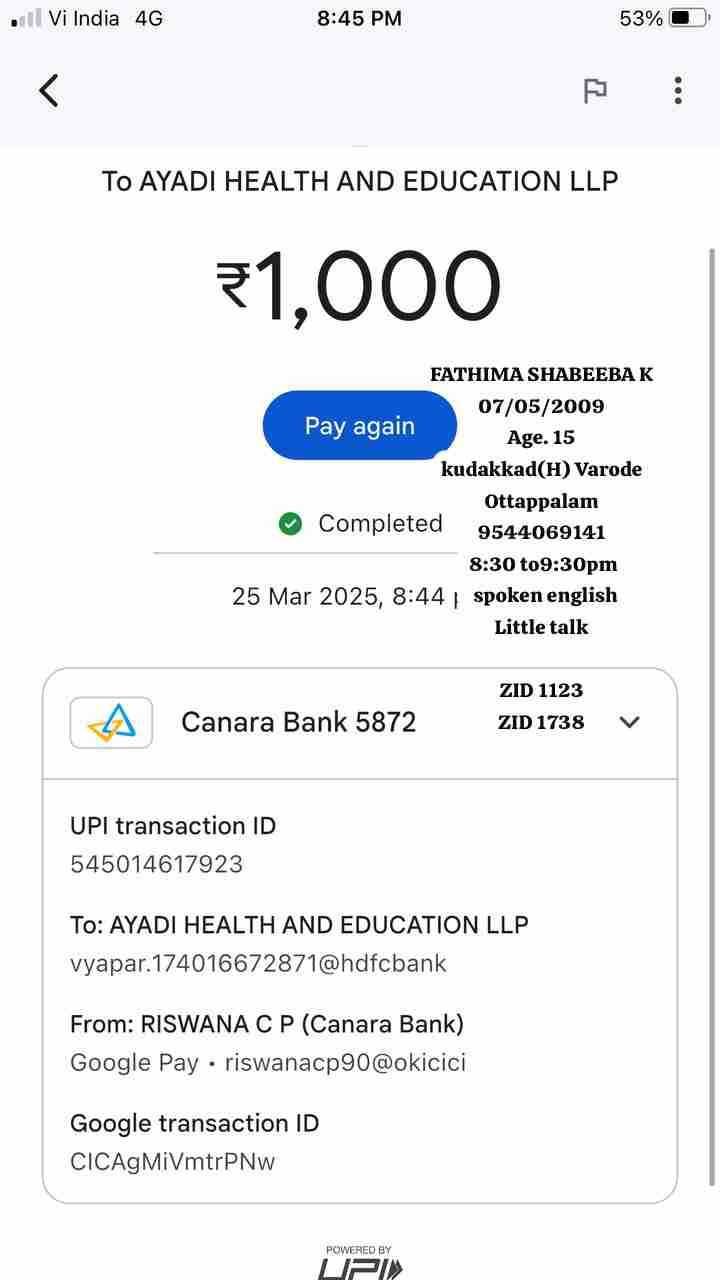This screenshot has height=1280, width=720.
Task: Open the three-dot overflow menu
Action: point(678,90)
